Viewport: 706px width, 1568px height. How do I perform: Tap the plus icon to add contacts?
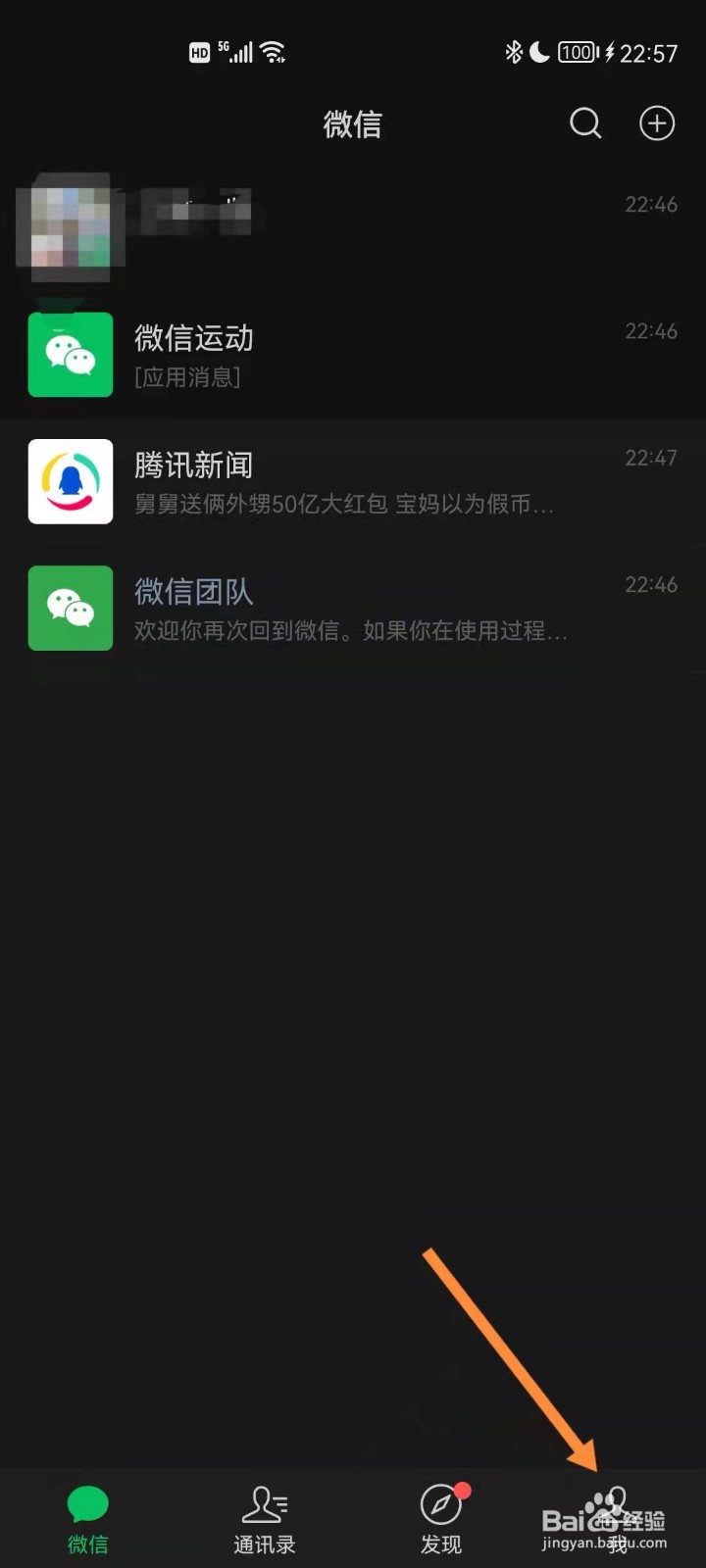pos(657,123)
